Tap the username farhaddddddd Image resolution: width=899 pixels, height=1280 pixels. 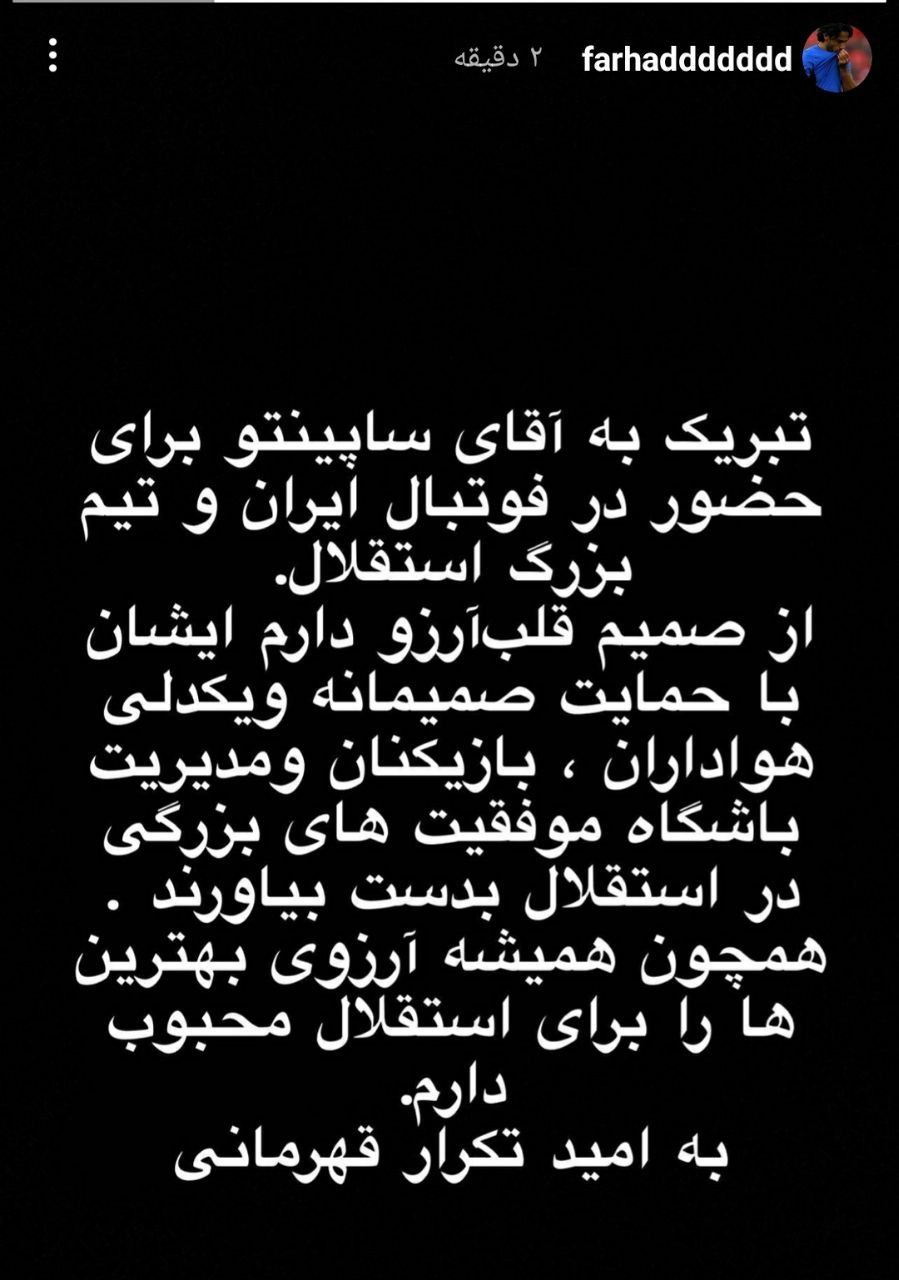tap(686, 59)
